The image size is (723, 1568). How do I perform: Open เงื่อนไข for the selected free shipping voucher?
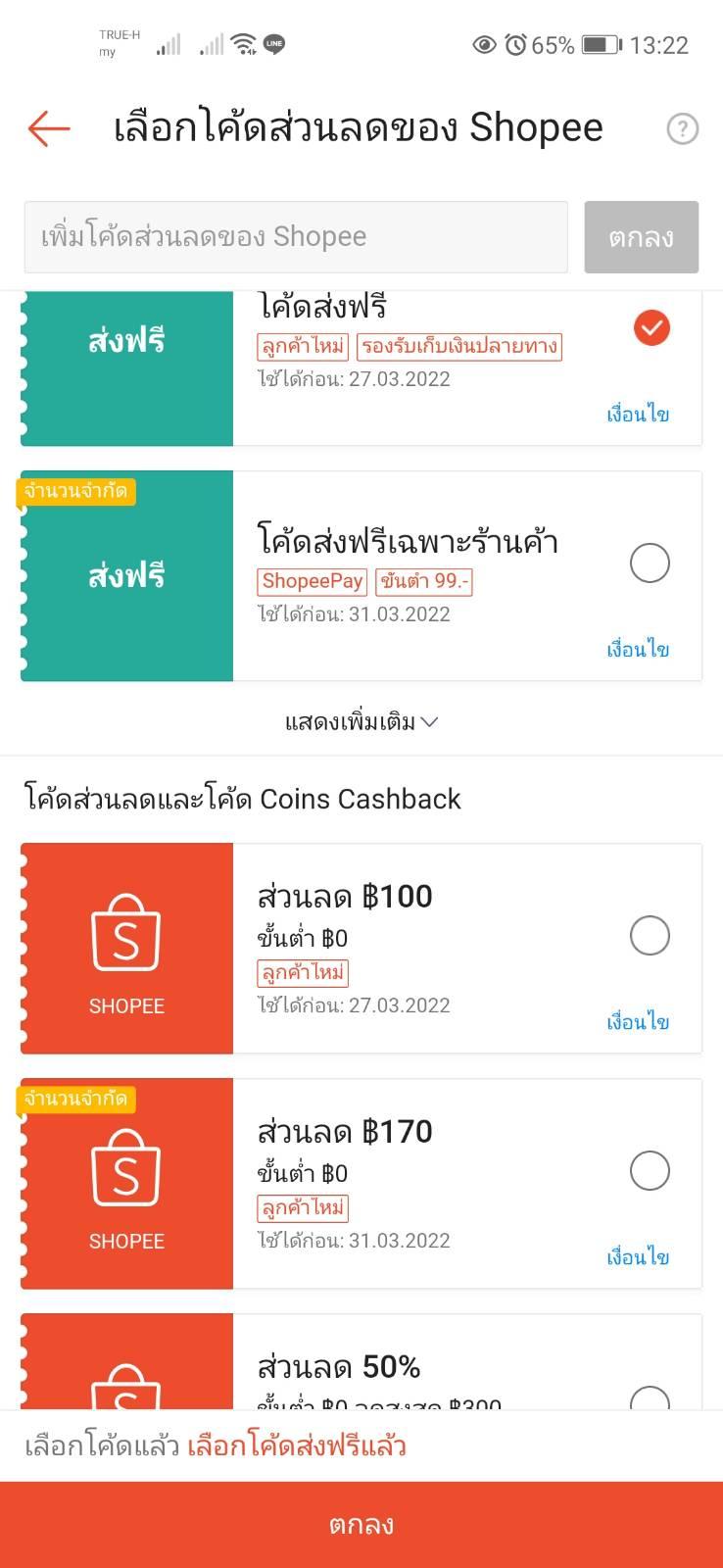[x=638, y=415]
